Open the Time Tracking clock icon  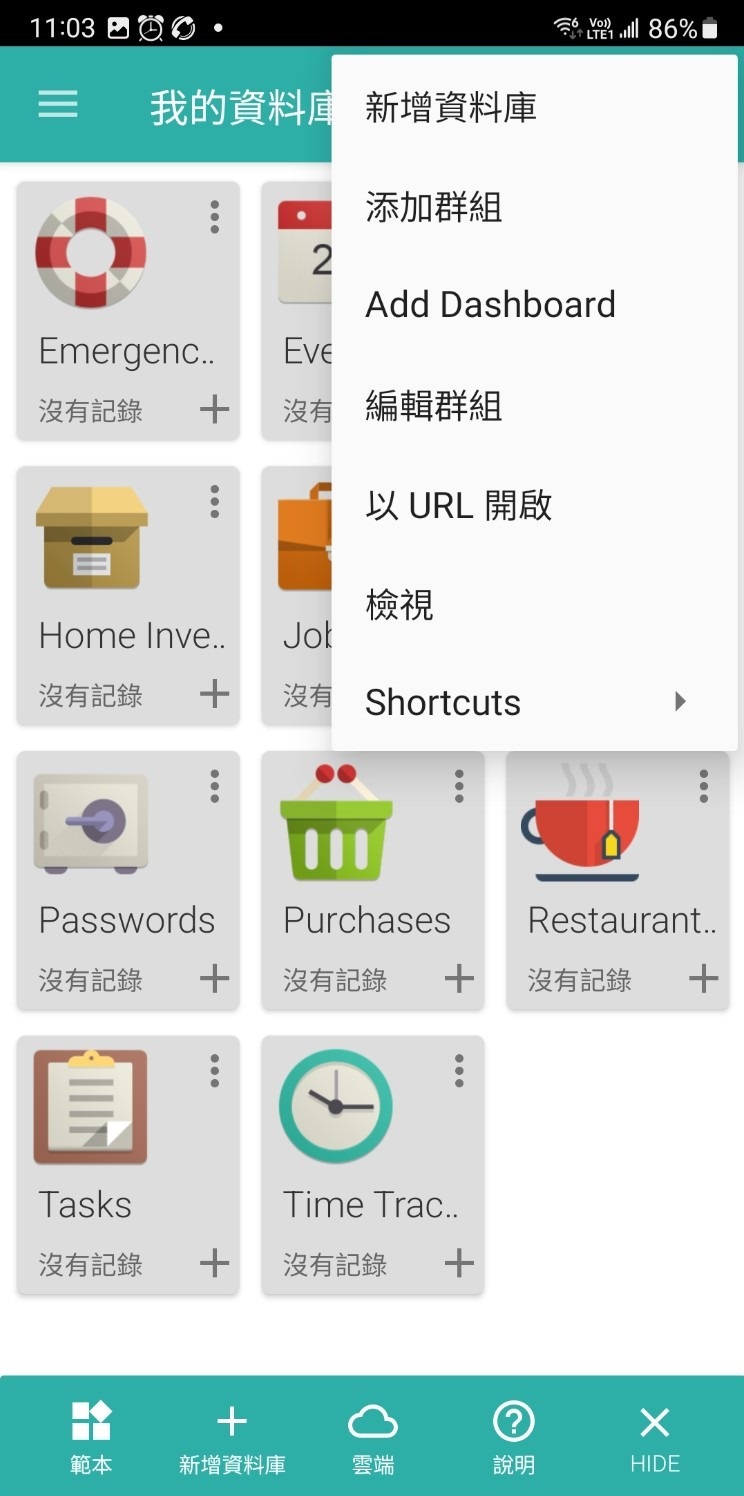click(x=335, y=1105)
